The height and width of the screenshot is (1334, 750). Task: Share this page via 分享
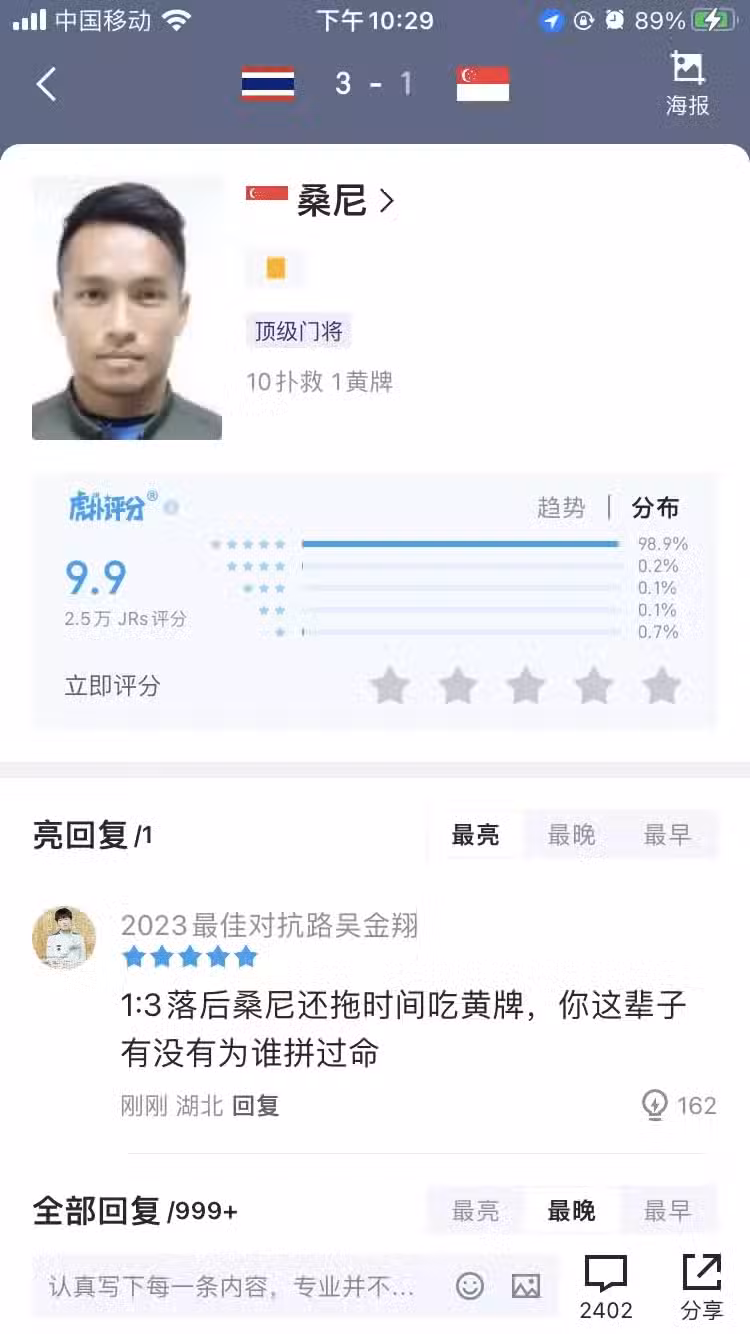702,1288
